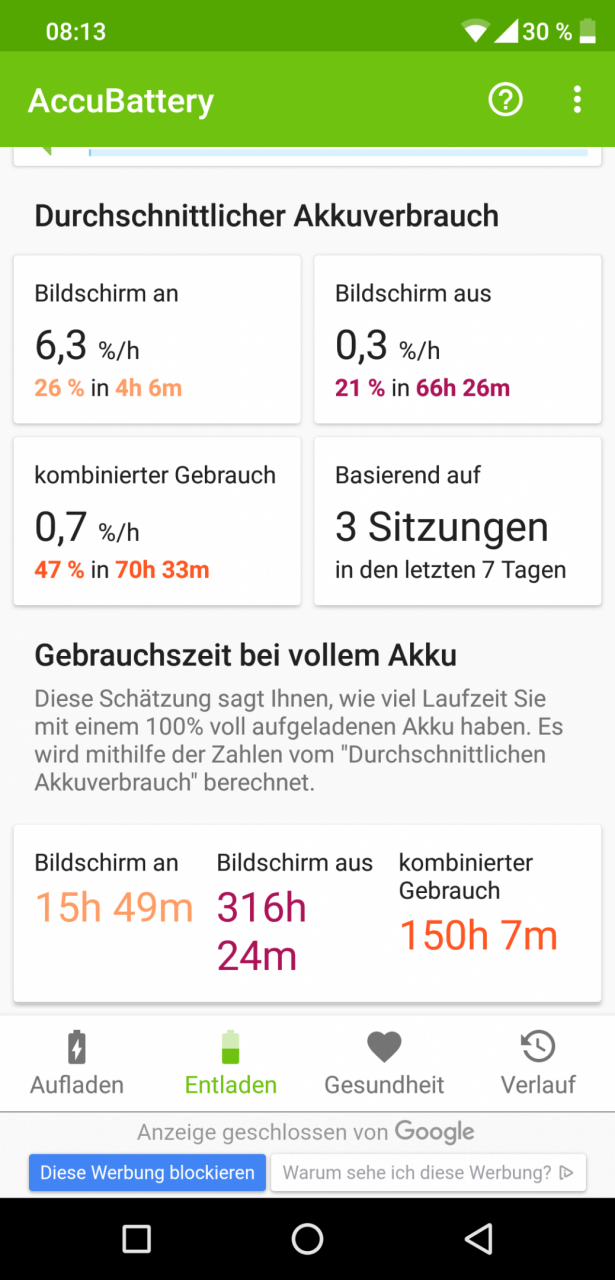Open the Verlauf tab

tap(538, 1064)
